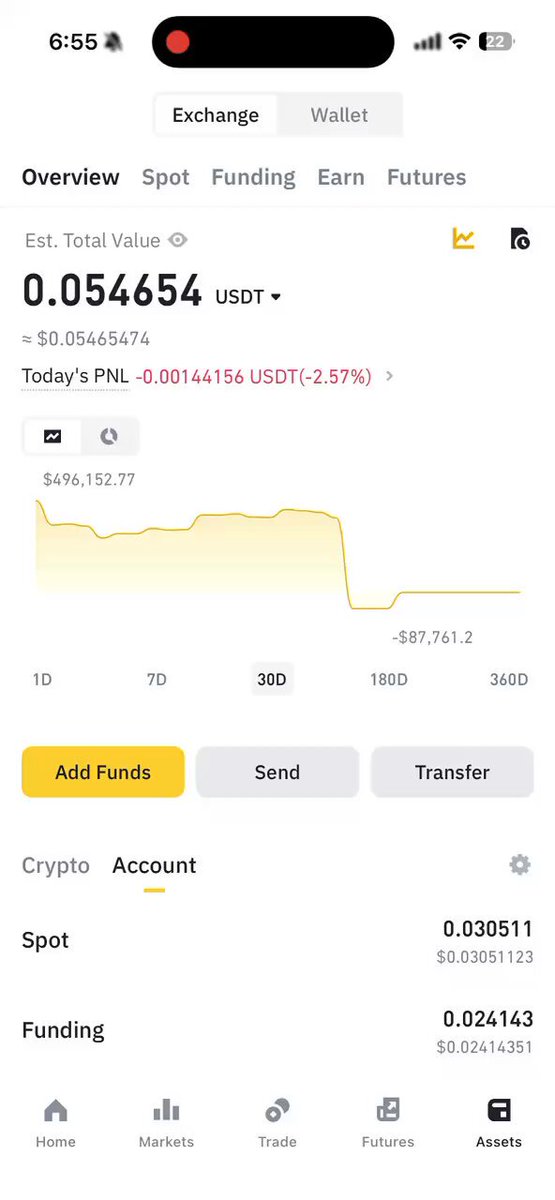Image resolution: width=555 pixels, height=1200 pixels.
Task: Open the Spot tab
Action: coord(165,177)
